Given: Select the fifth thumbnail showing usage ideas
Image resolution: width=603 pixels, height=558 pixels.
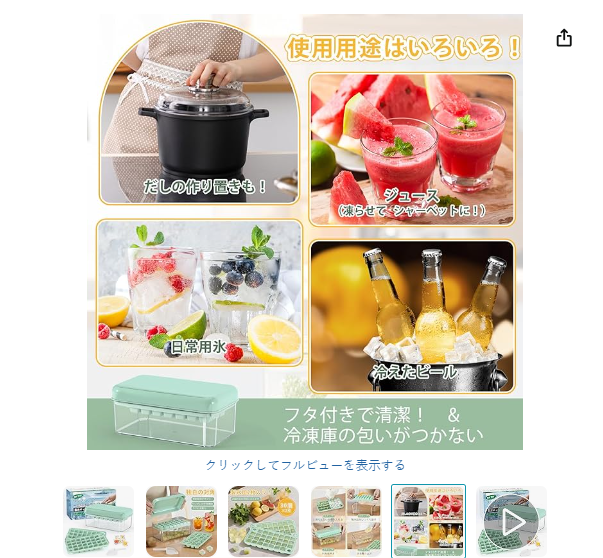Looking at the screenshot, I should tap(428, 521).
